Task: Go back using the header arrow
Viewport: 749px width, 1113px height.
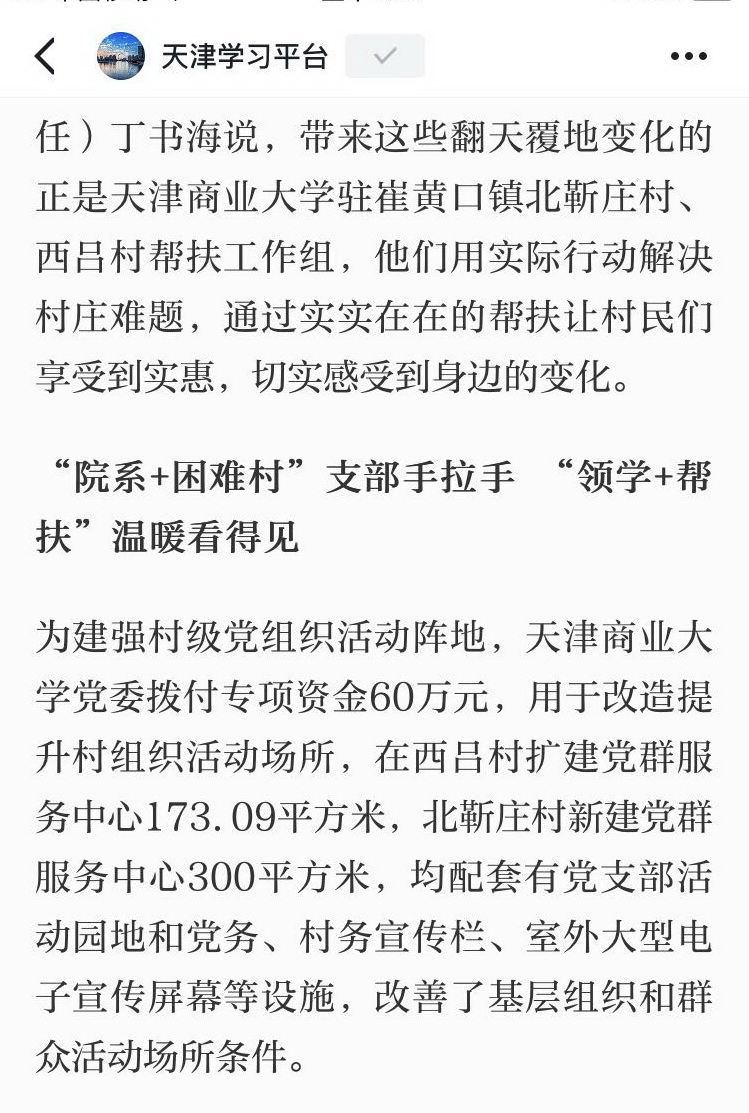Action: tap(46, 56)
